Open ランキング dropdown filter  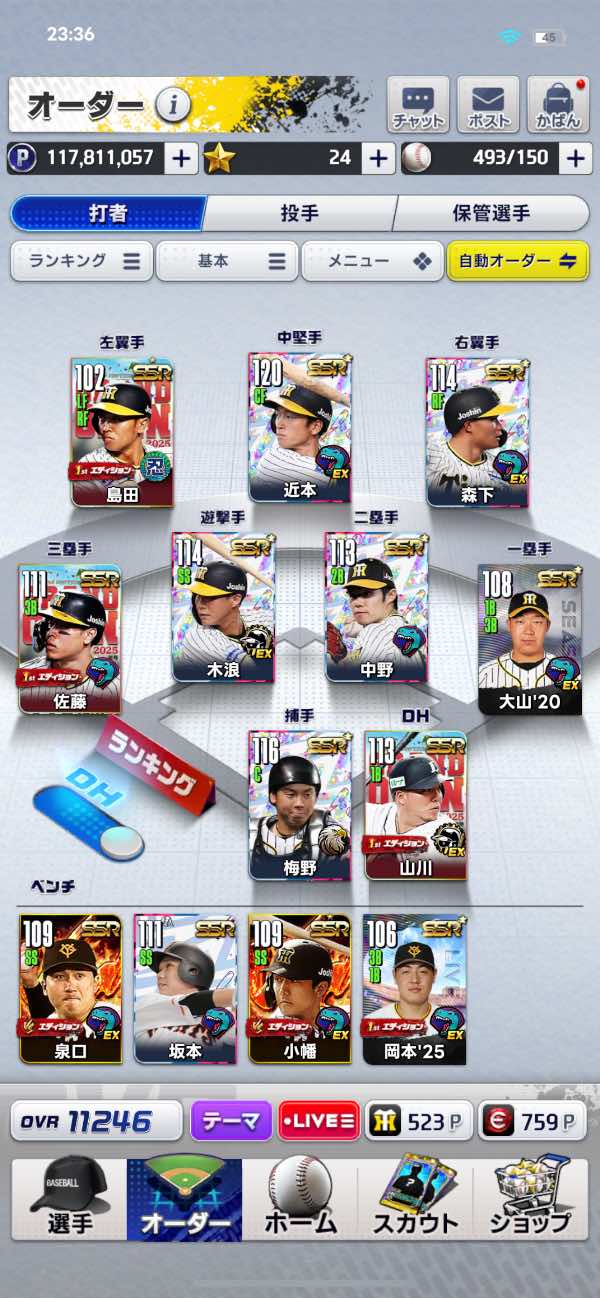click(82, 261)
